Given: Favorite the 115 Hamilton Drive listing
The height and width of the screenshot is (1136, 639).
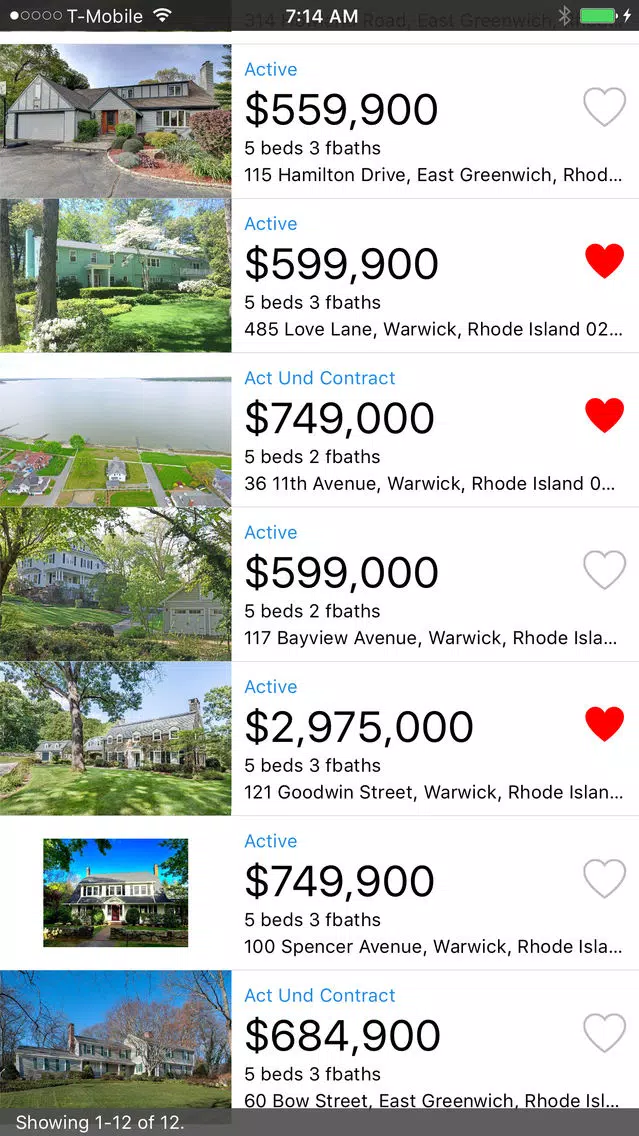Looking at the screenshot, I should (604, 107).
